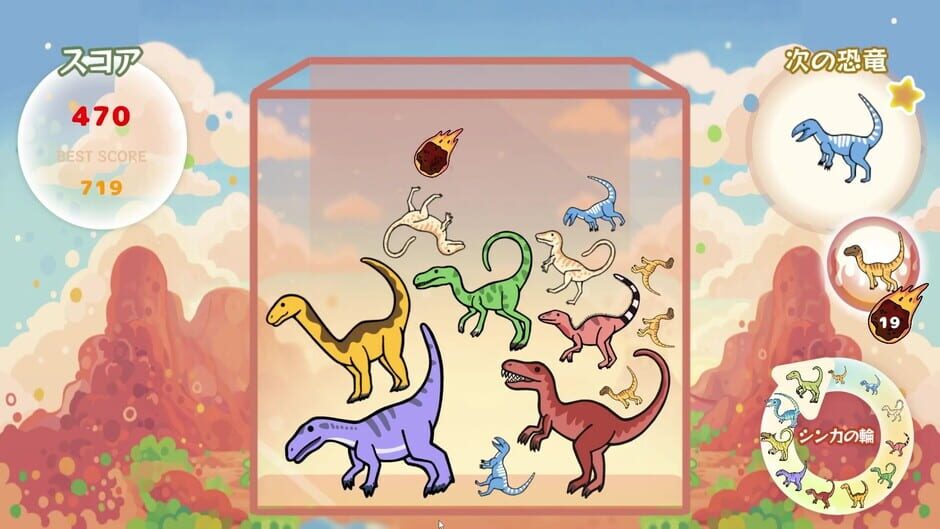The height and width of the screenshot is (529, 940).
Task: Tap the yellow star beside 次の恐竜
Action: [x=905, y=95]
